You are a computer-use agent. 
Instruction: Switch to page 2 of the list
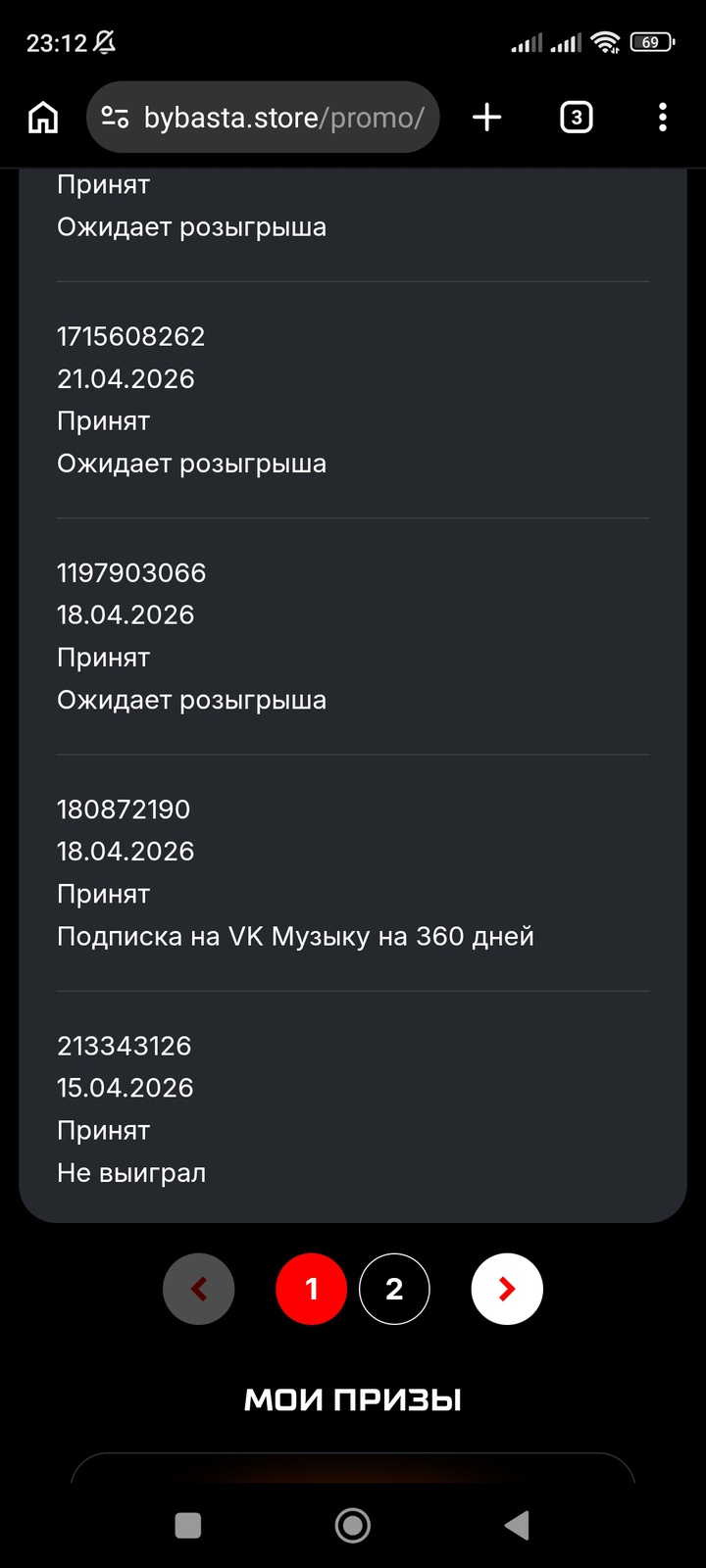[x=394, y=1289]
